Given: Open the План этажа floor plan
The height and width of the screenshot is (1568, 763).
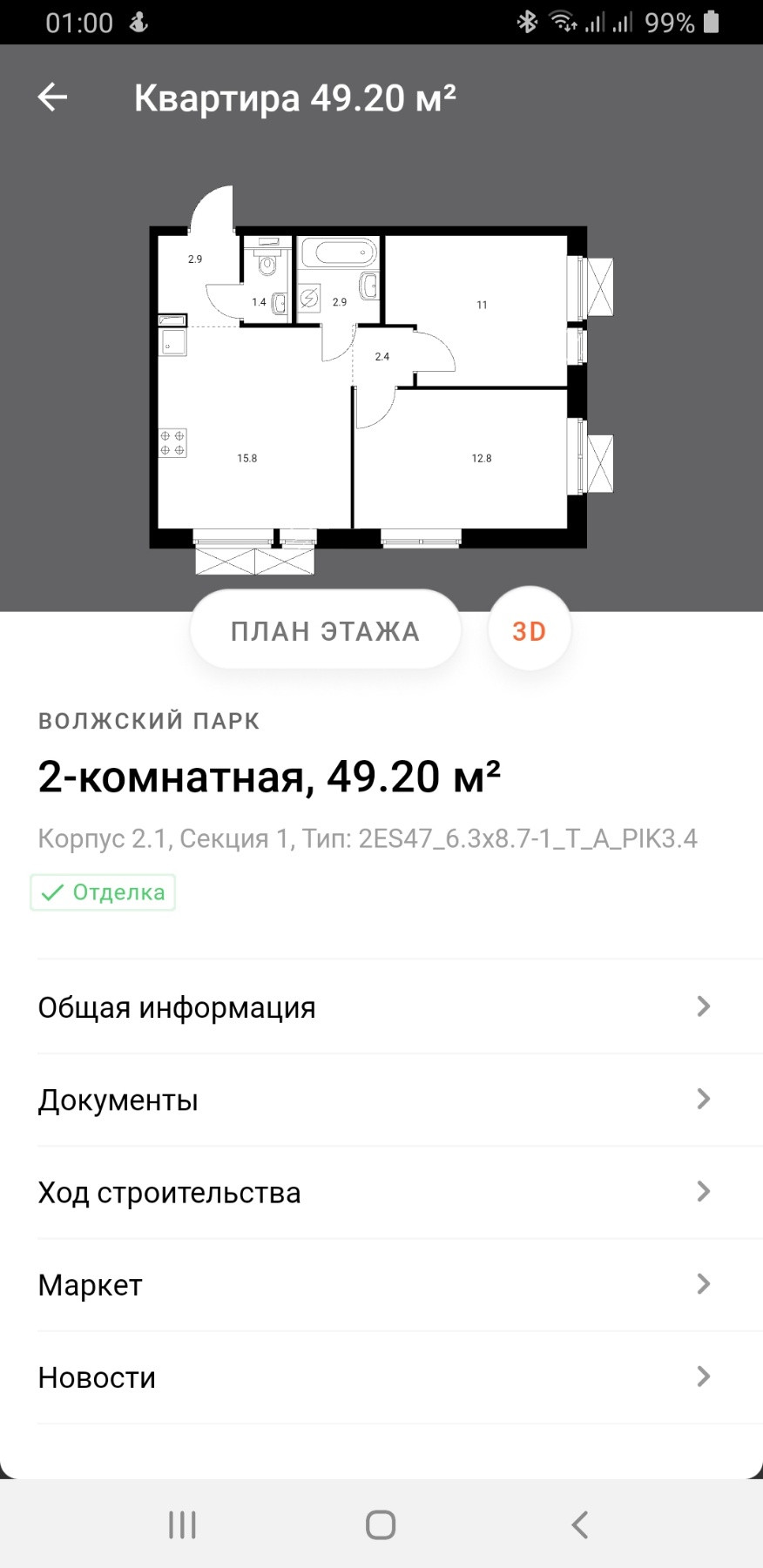Looking at the screenshot, I should (x=325, y=630).
